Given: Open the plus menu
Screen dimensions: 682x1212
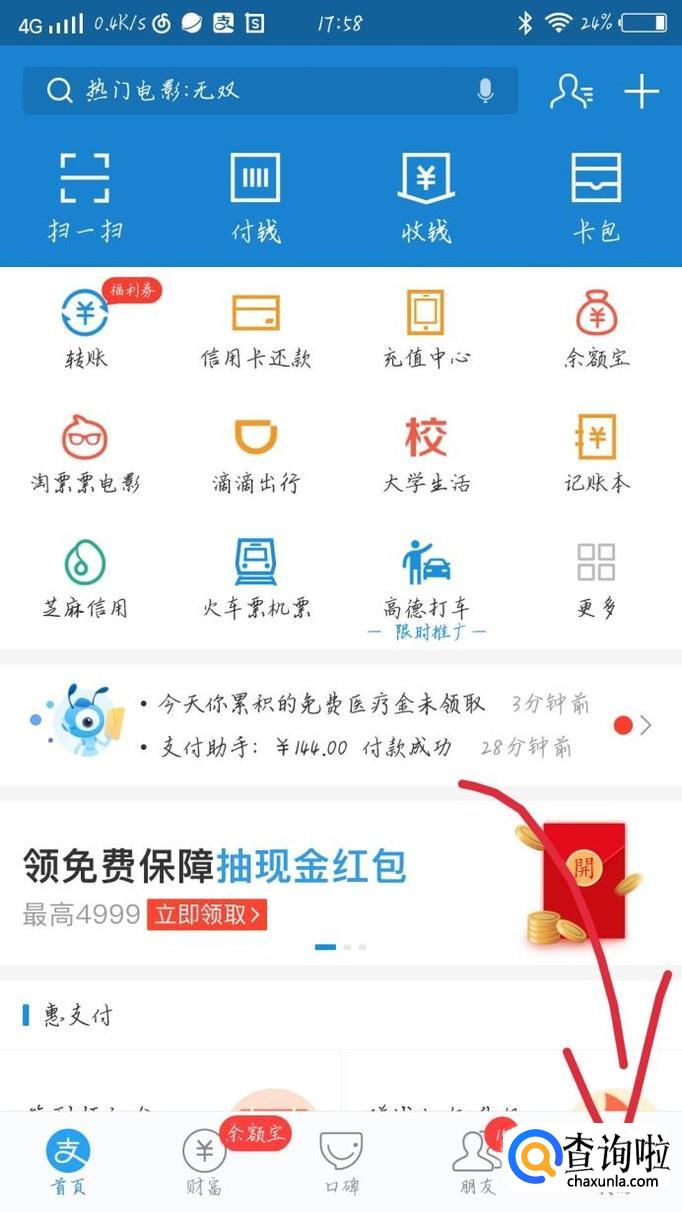Looking at the screenshot, I should coord(641,91).
